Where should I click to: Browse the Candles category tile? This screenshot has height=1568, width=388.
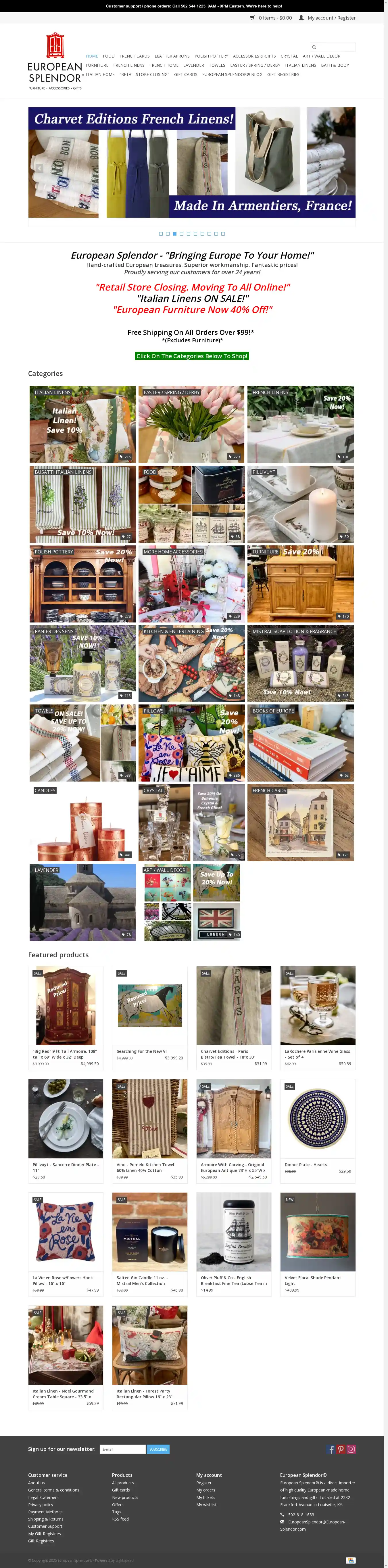[82, 822]
